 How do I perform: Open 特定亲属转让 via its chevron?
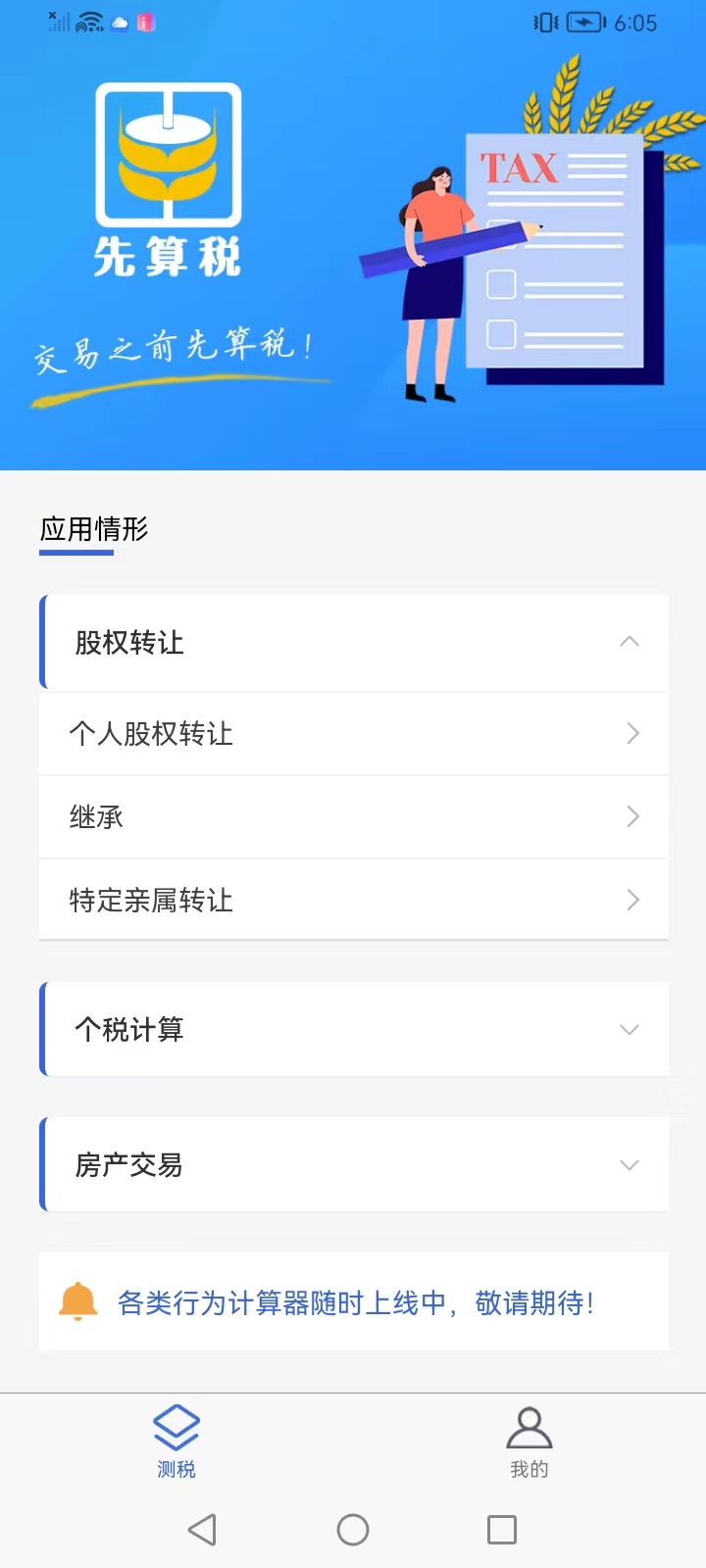[x=632, y=900]
